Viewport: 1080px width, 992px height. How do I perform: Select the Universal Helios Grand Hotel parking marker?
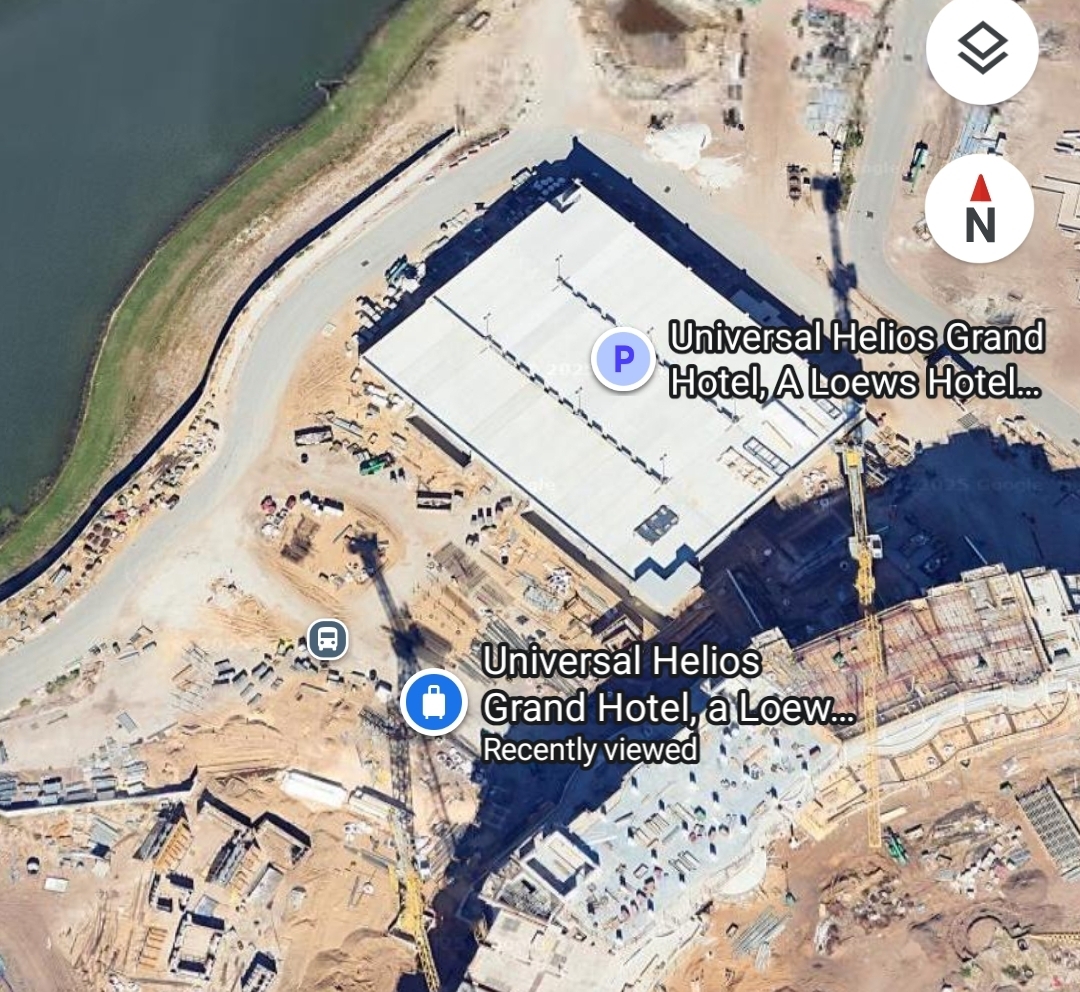[623, 359]
